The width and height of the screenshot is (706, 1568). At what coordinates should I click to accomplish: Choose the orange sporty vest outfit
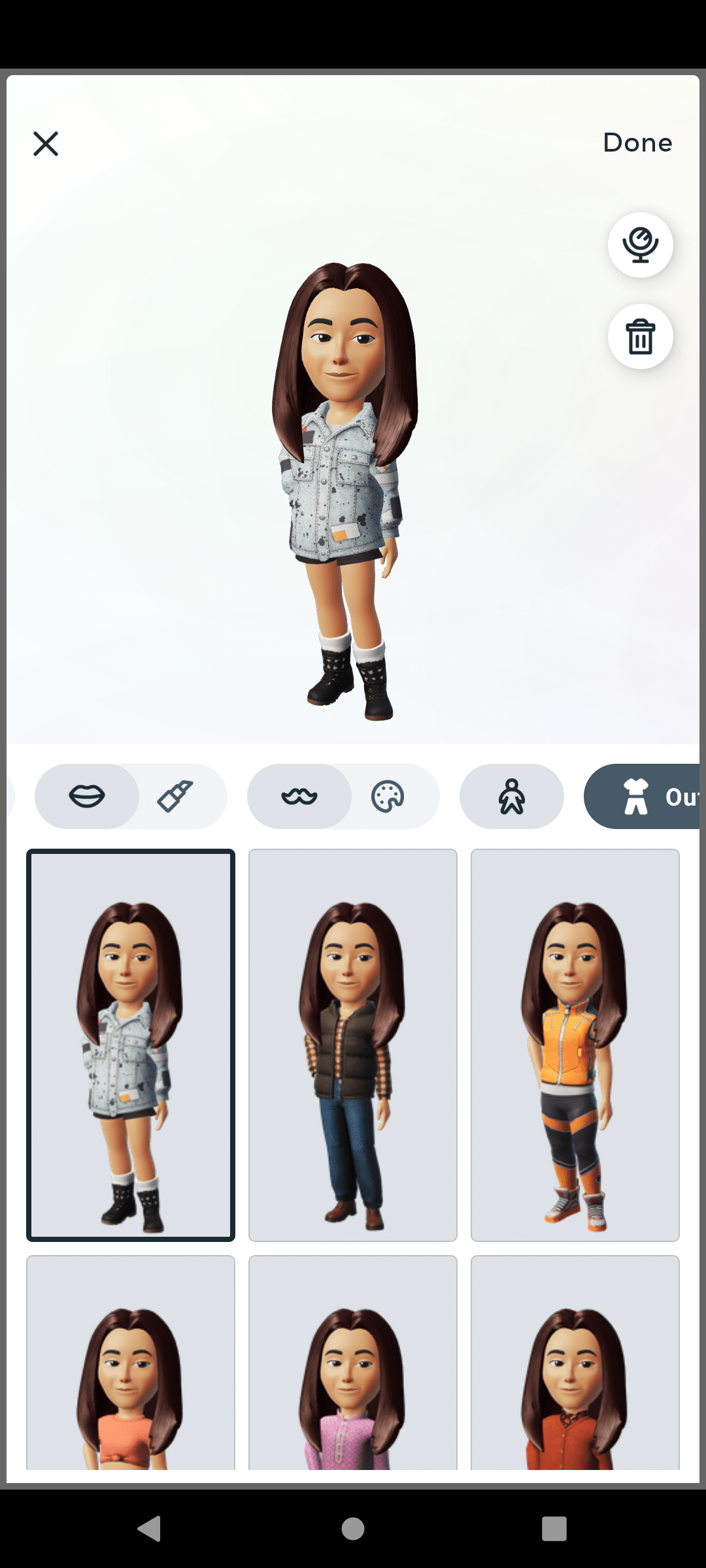coord(575,1045)
